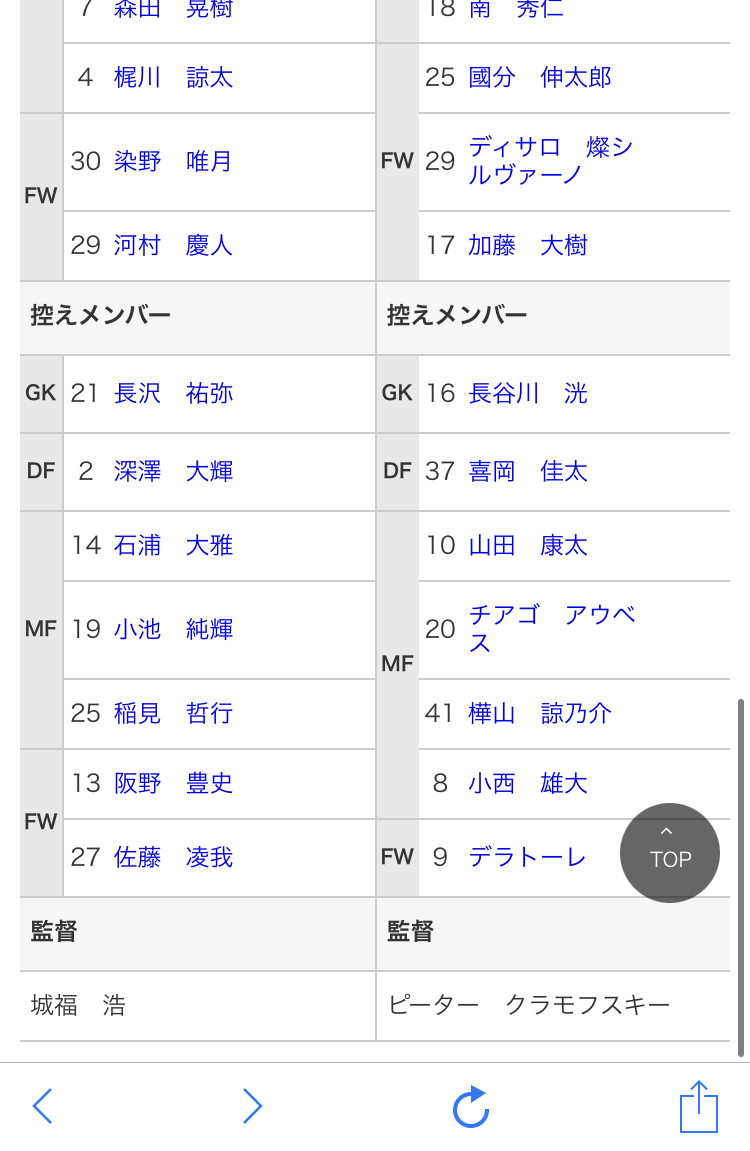Go back to the previous page
750x1151 pixels.
[x=42, y=1106]
